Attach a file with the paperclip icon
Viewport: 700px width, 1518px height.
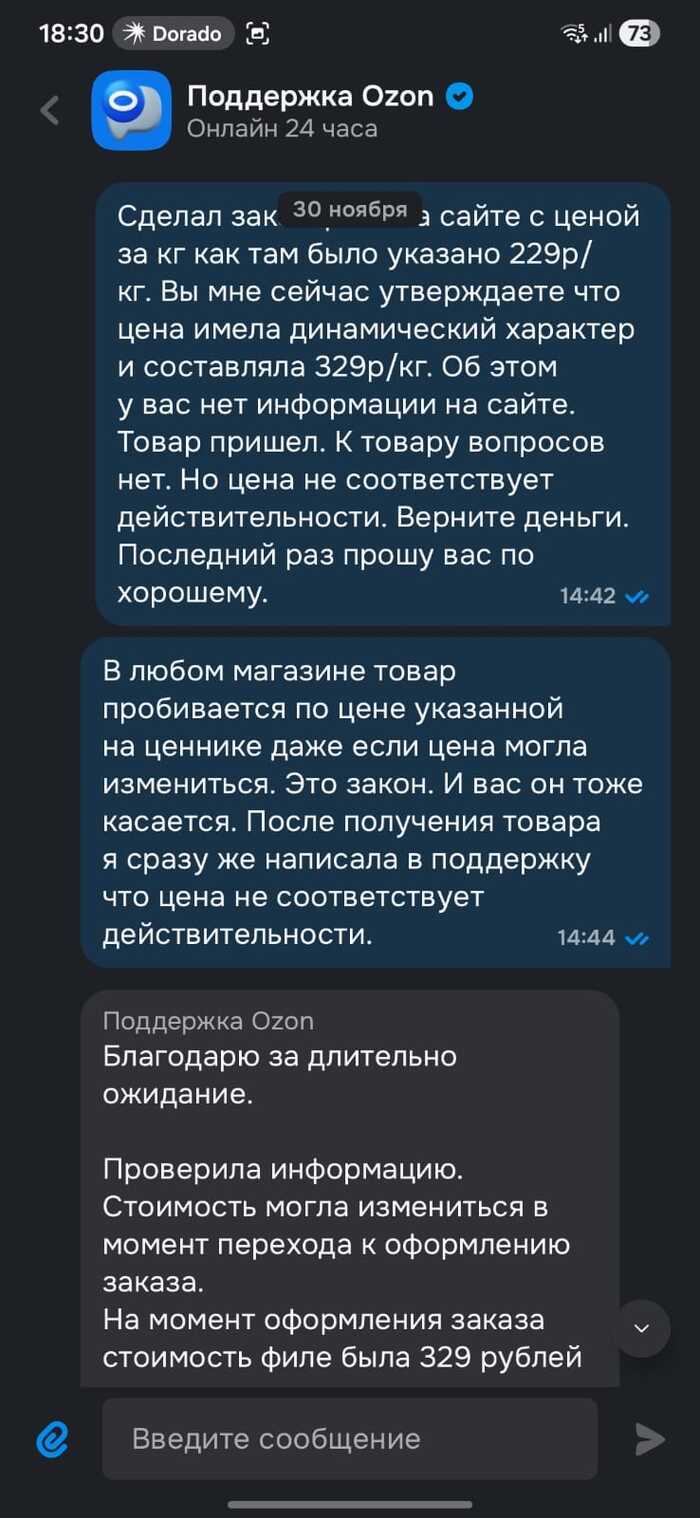tap(51, 1439)
